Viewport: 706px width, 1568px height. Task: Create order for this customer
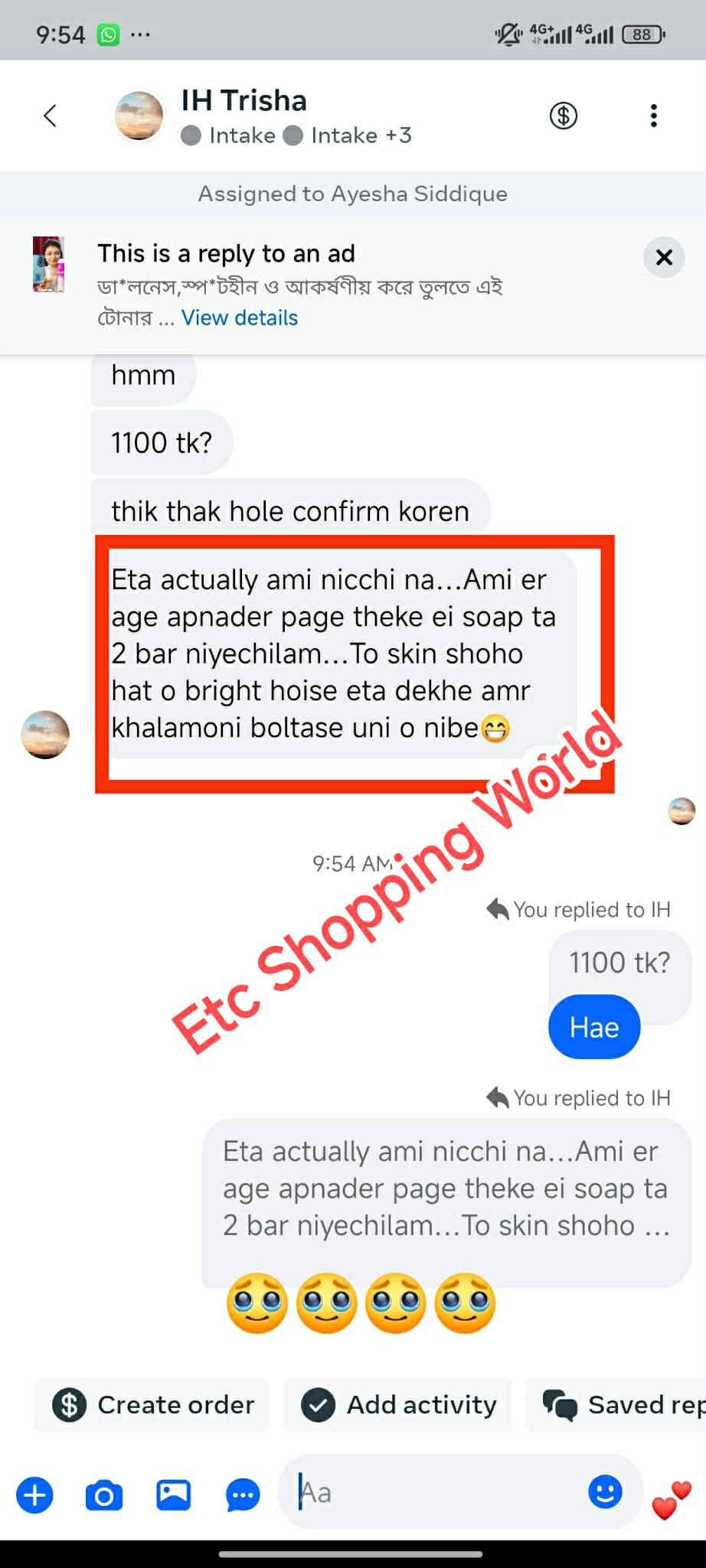[153, 1405]
